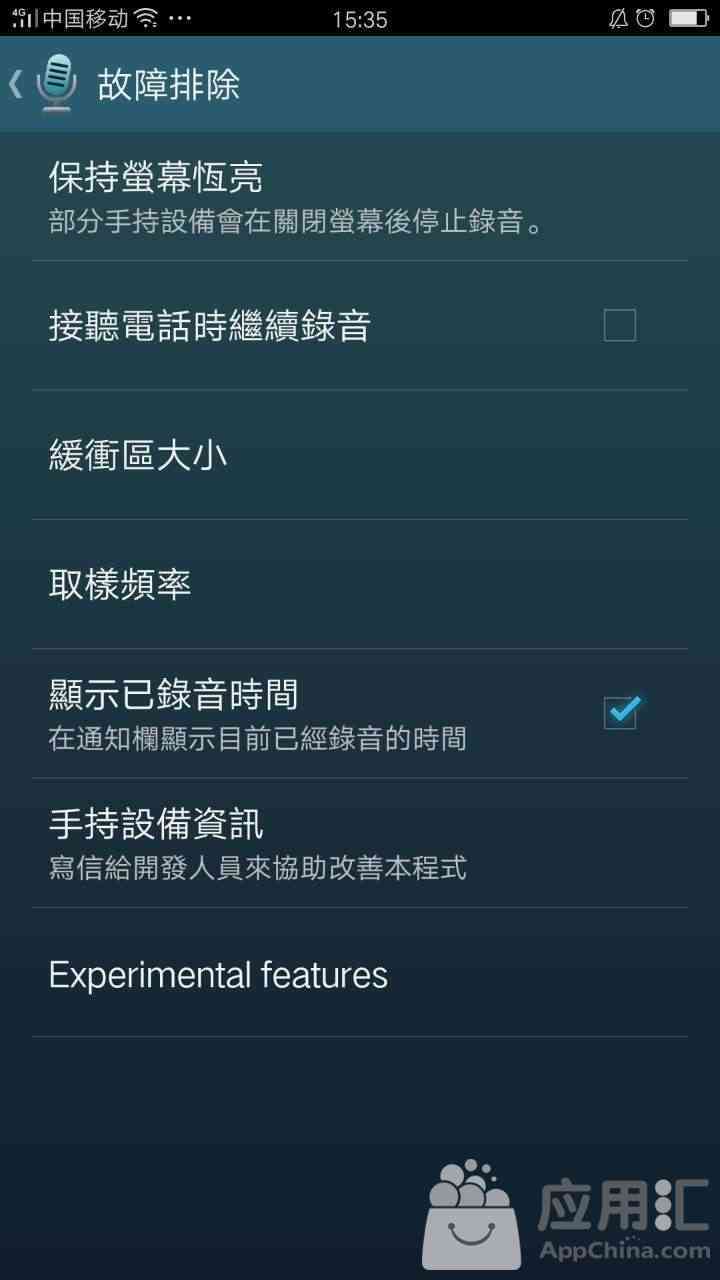Open Experimental features
The height and width of the screenshot is (1280, 720).
(x=360, y=973)
